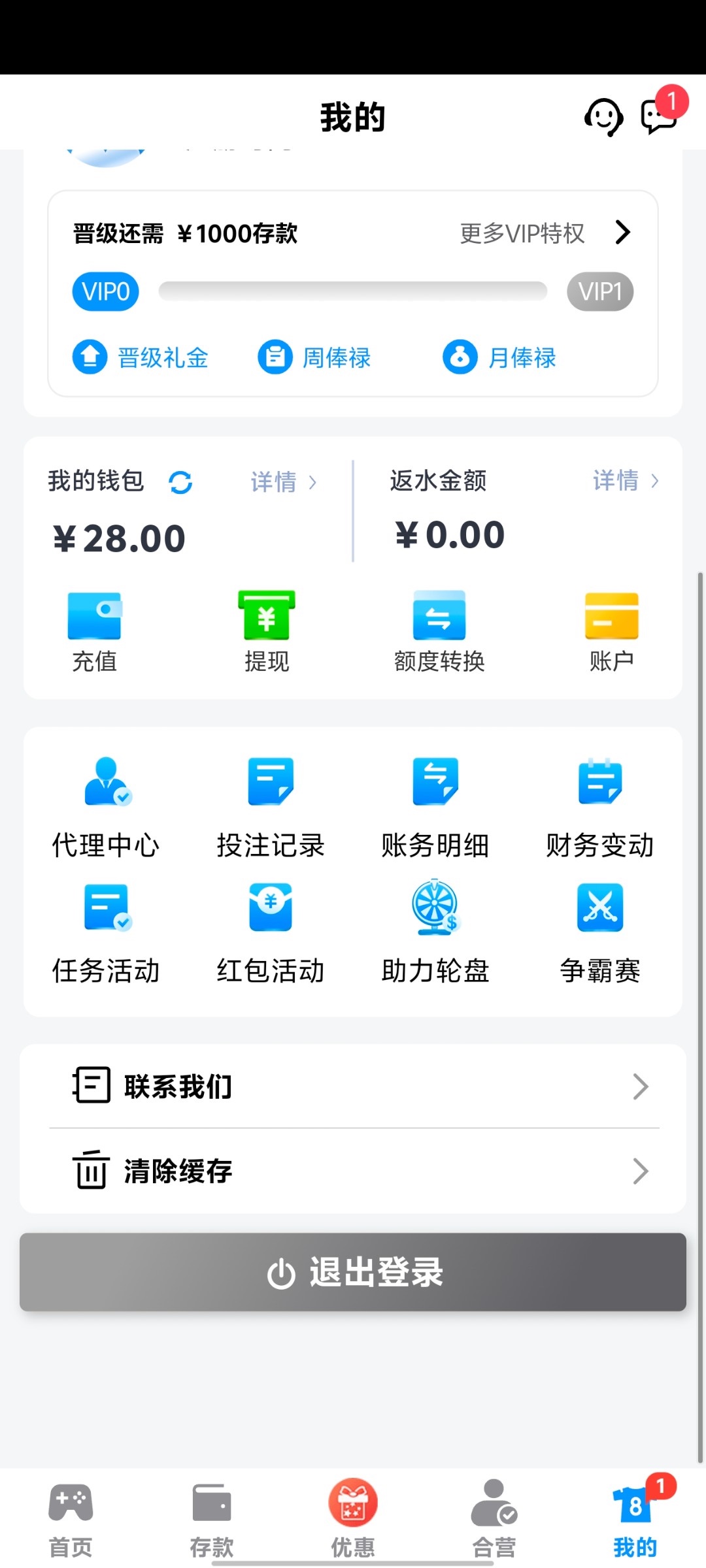The height and width of the screenshot is (1568, 706).
Task: Go to 额度转换
Action: 439,631
